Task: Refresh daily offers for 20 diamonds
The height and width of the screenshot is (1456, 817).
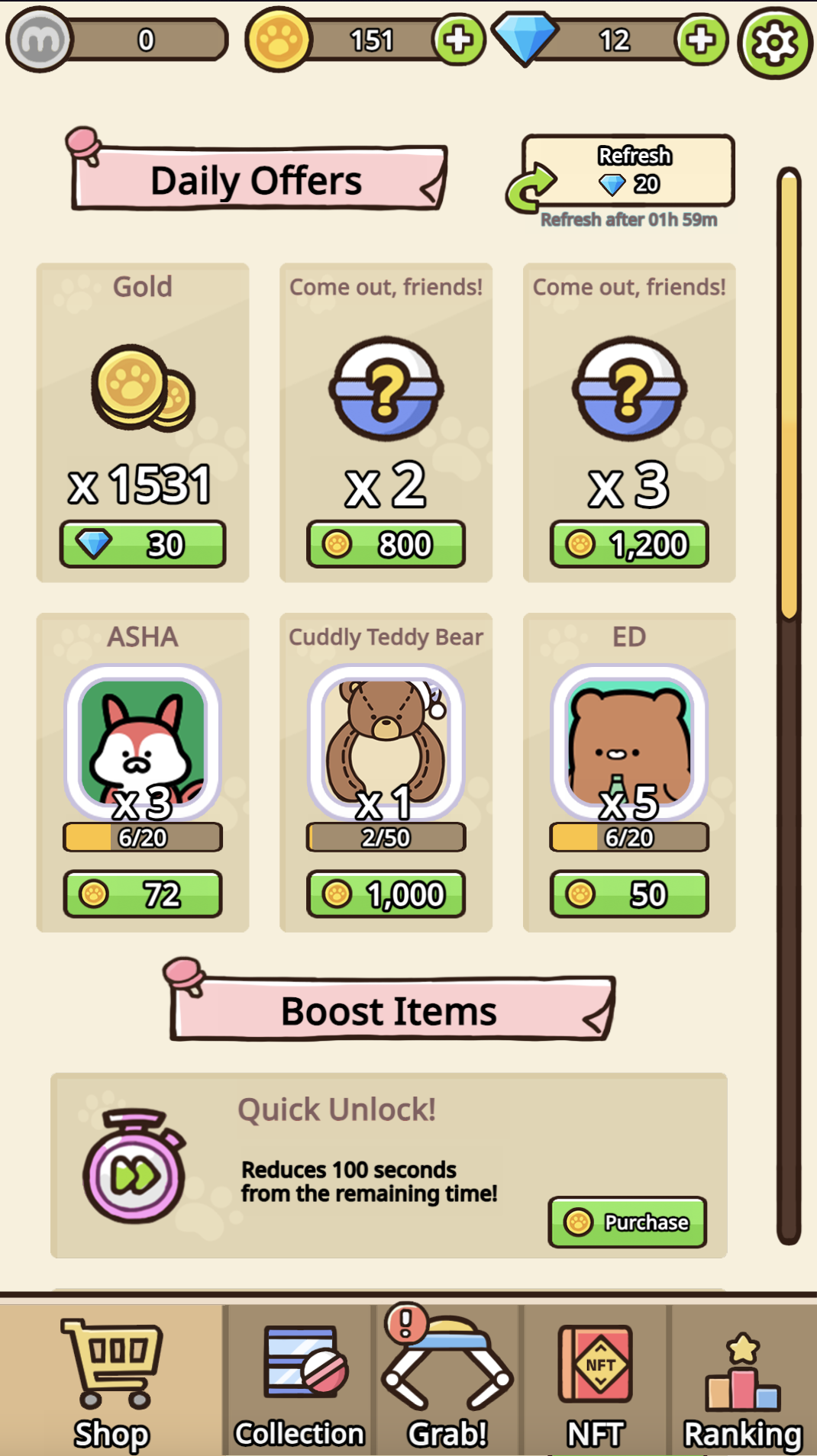Action: pyautogui.click(x=628, y=171)
